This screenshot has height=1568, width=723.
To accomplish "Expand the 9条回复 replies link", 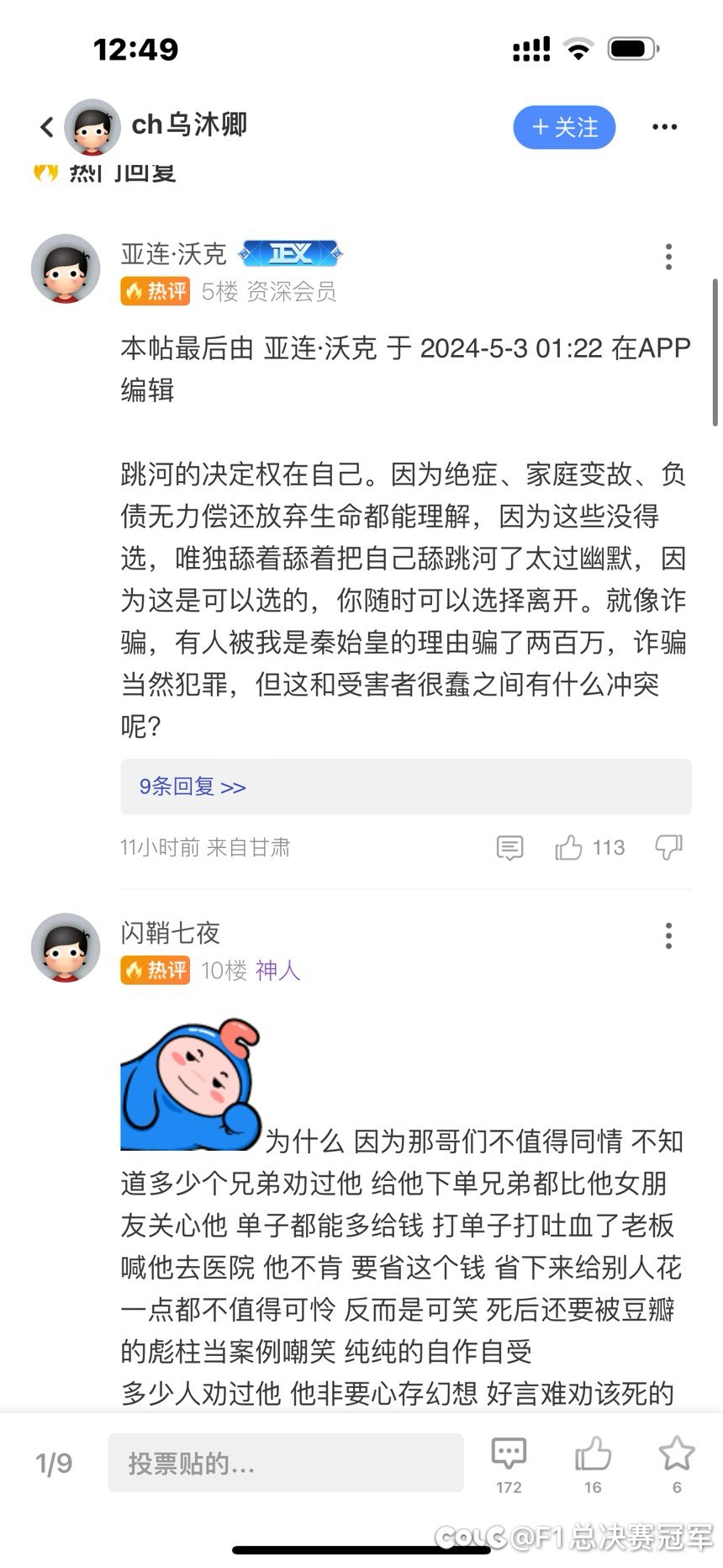I will (x=193, y=787).
